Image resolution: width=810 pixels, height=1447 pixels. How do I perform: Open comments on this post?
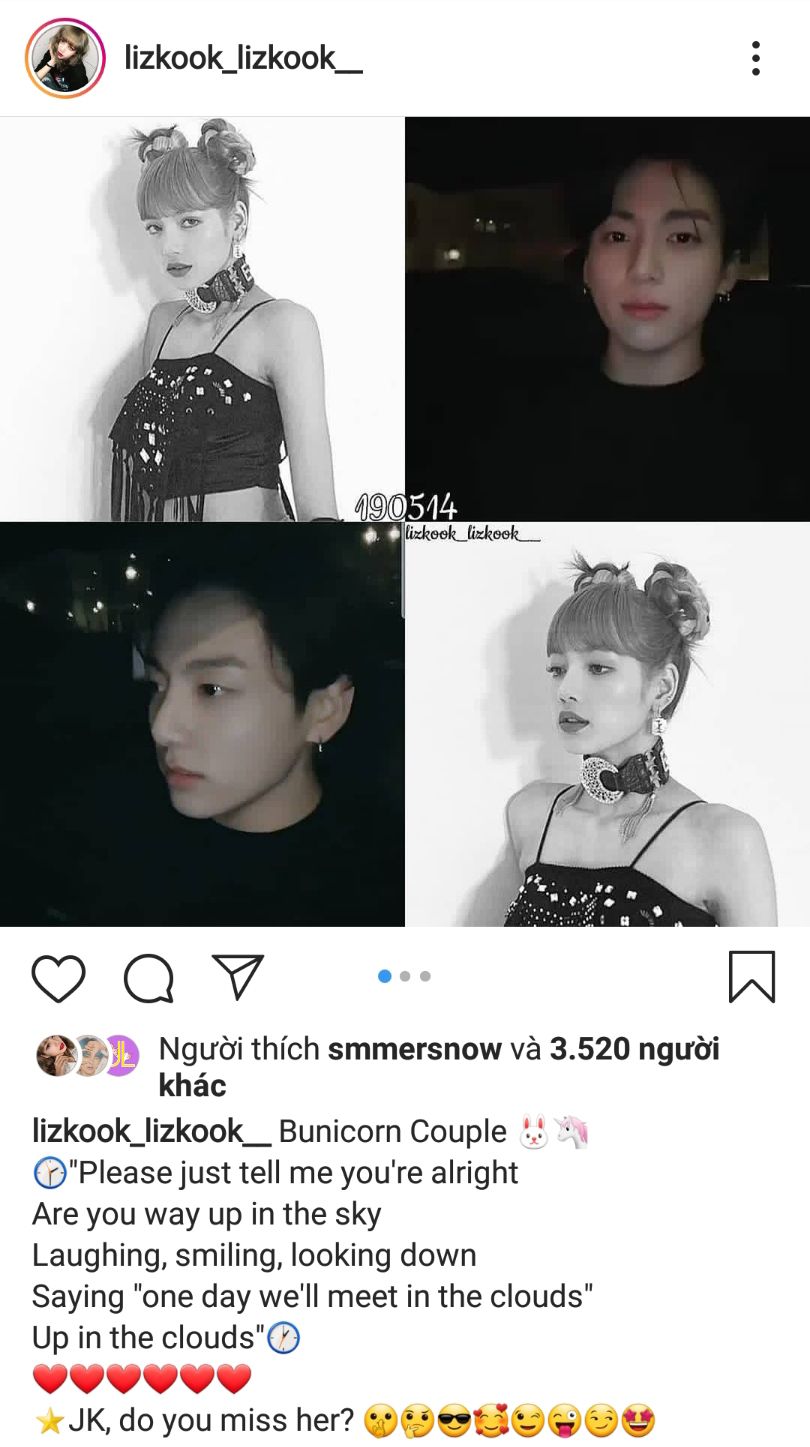pos(149,977)
